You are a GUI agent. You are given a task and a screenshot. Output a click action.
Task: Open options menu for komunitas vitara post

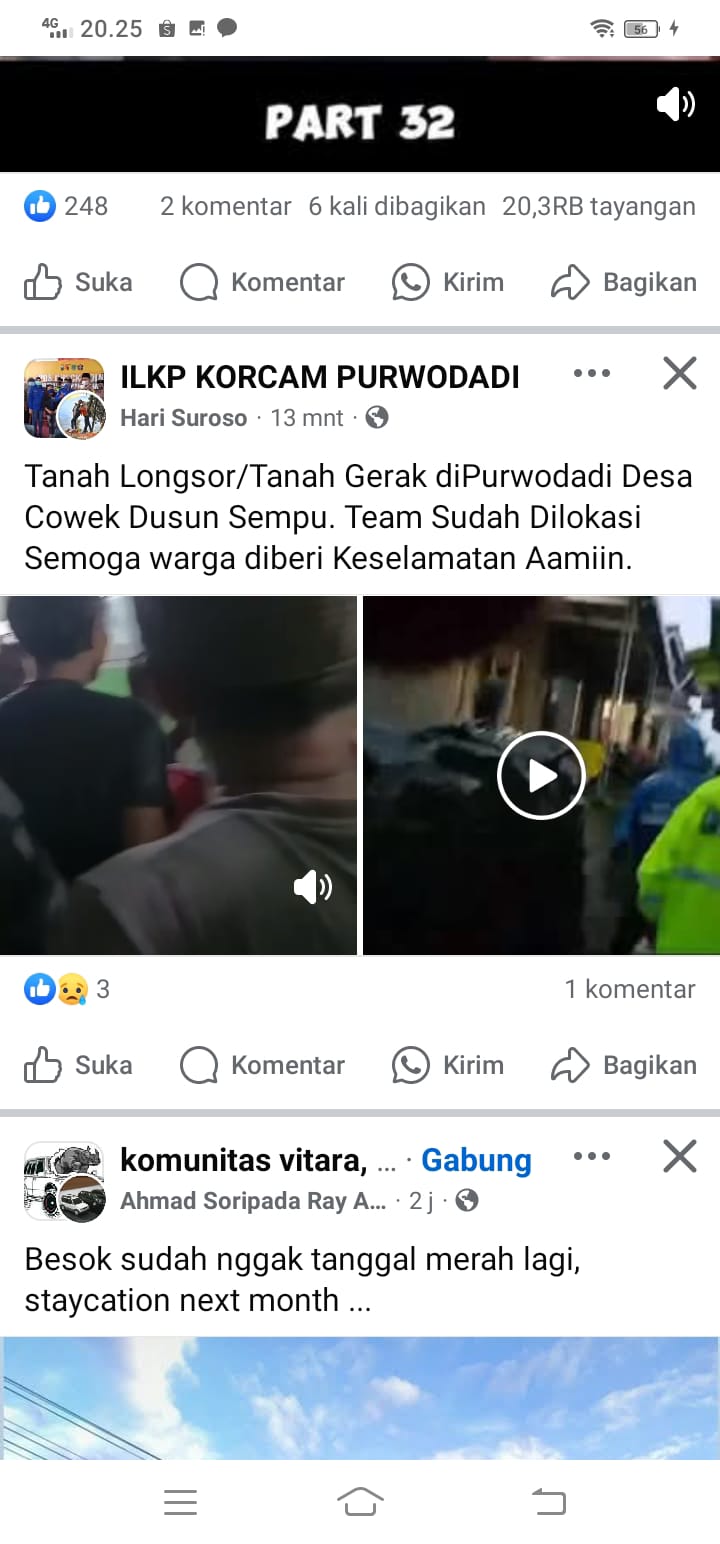point(592,1157)
